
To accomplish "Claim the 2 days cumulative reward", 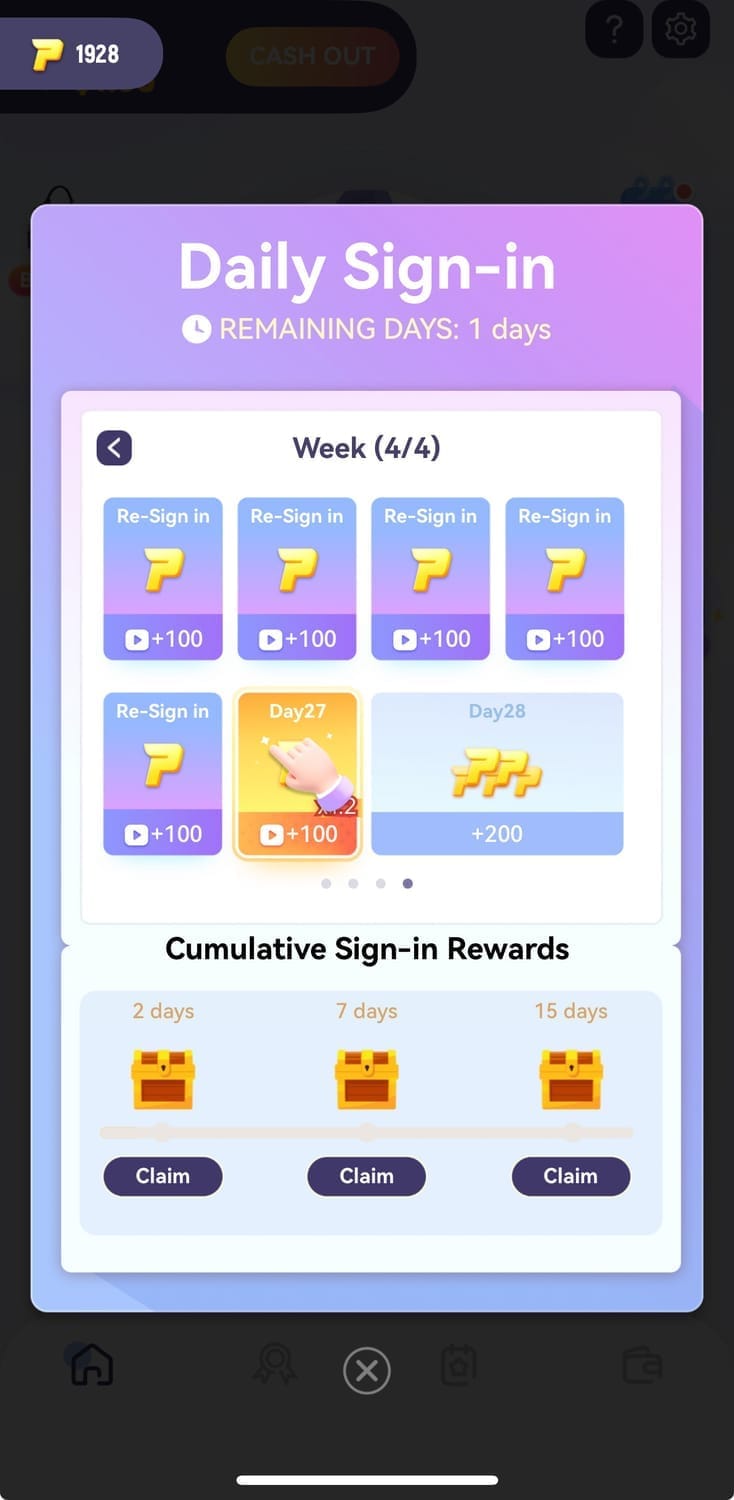I will [163, 1176].
